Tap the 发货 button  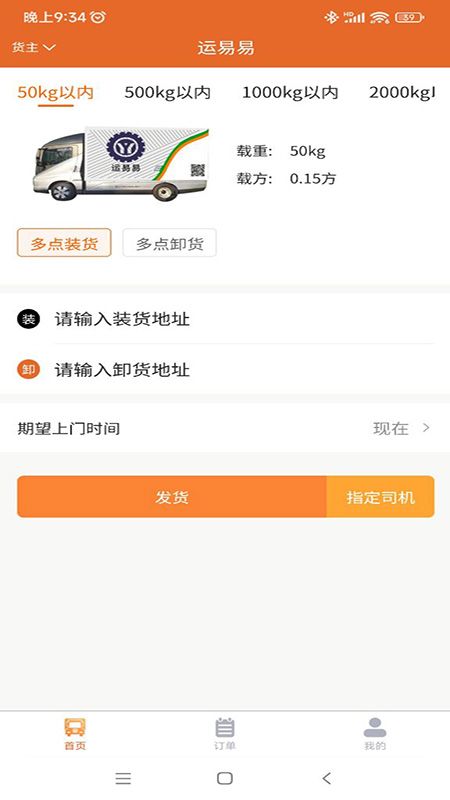click(x=172, y=497)
